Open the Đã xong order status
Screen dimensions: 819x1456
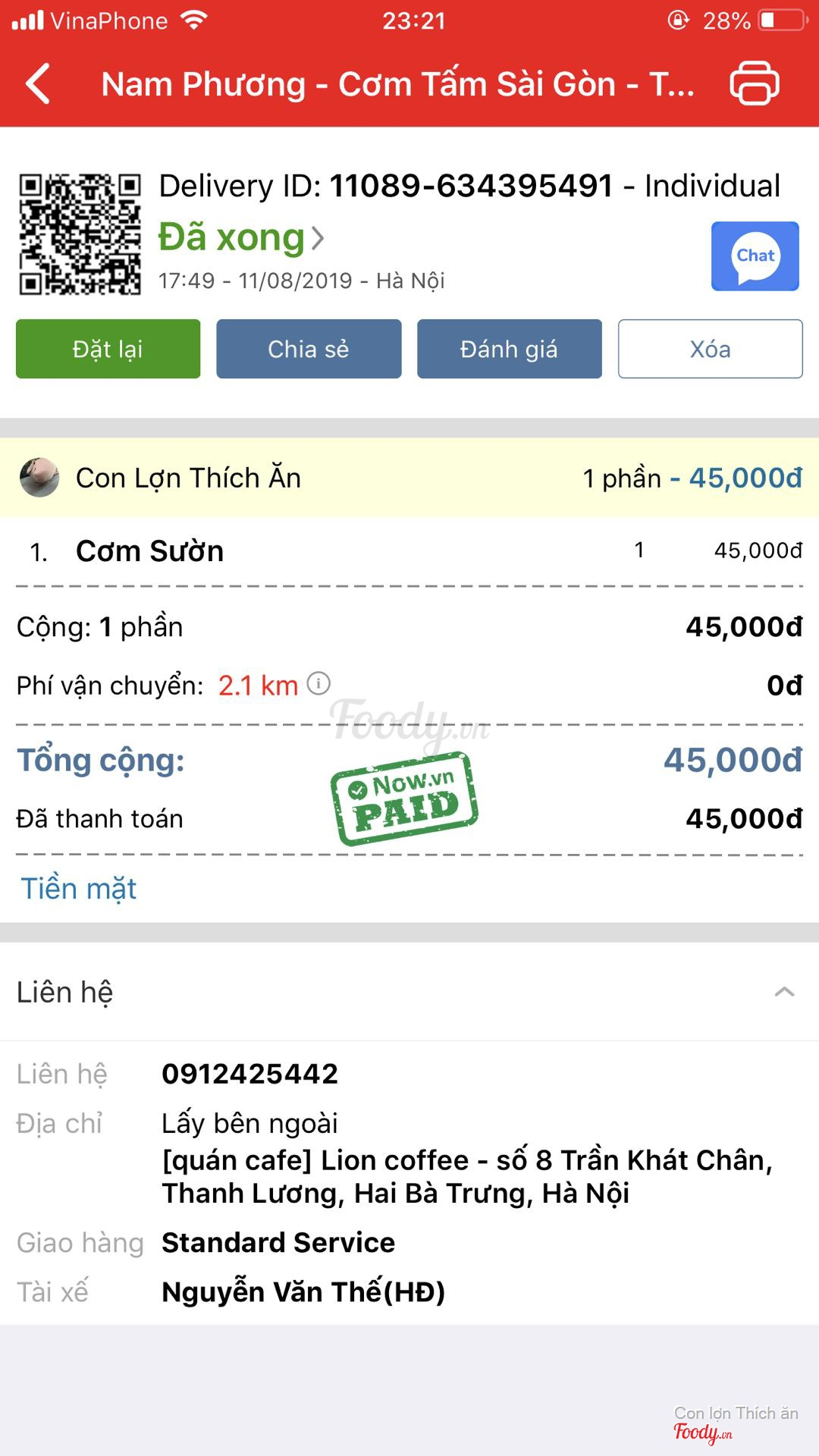click(241, 237)
